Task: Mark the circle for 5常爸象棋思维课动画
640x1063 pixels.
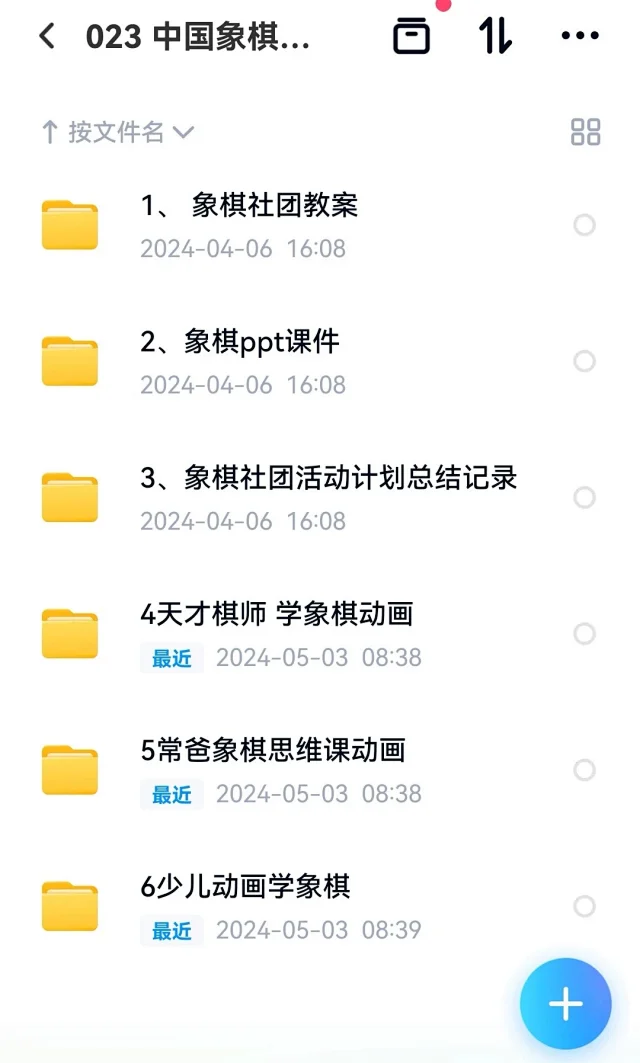Action: tap(584, 770)
